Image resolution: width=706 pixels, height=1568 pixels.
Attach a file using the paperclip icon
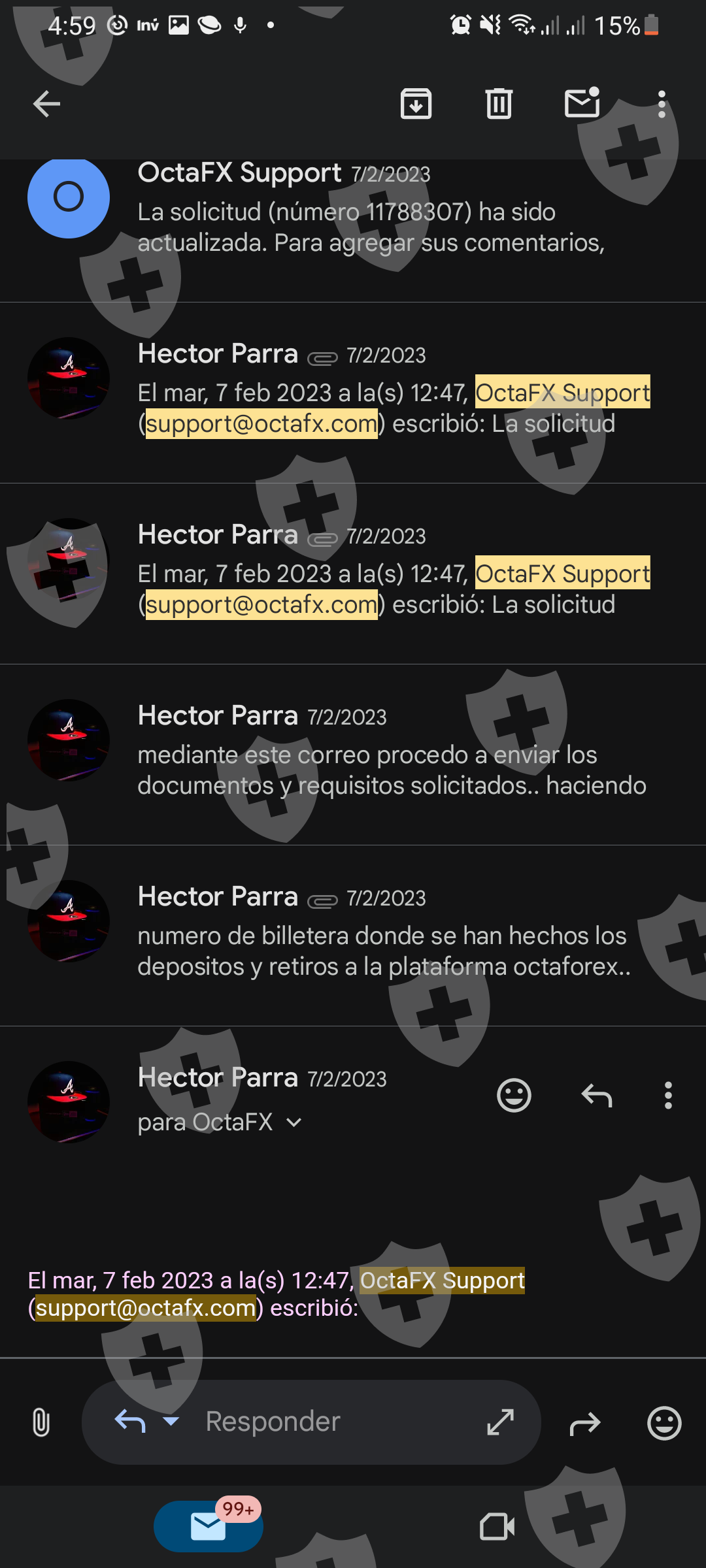coord(41,1422)
